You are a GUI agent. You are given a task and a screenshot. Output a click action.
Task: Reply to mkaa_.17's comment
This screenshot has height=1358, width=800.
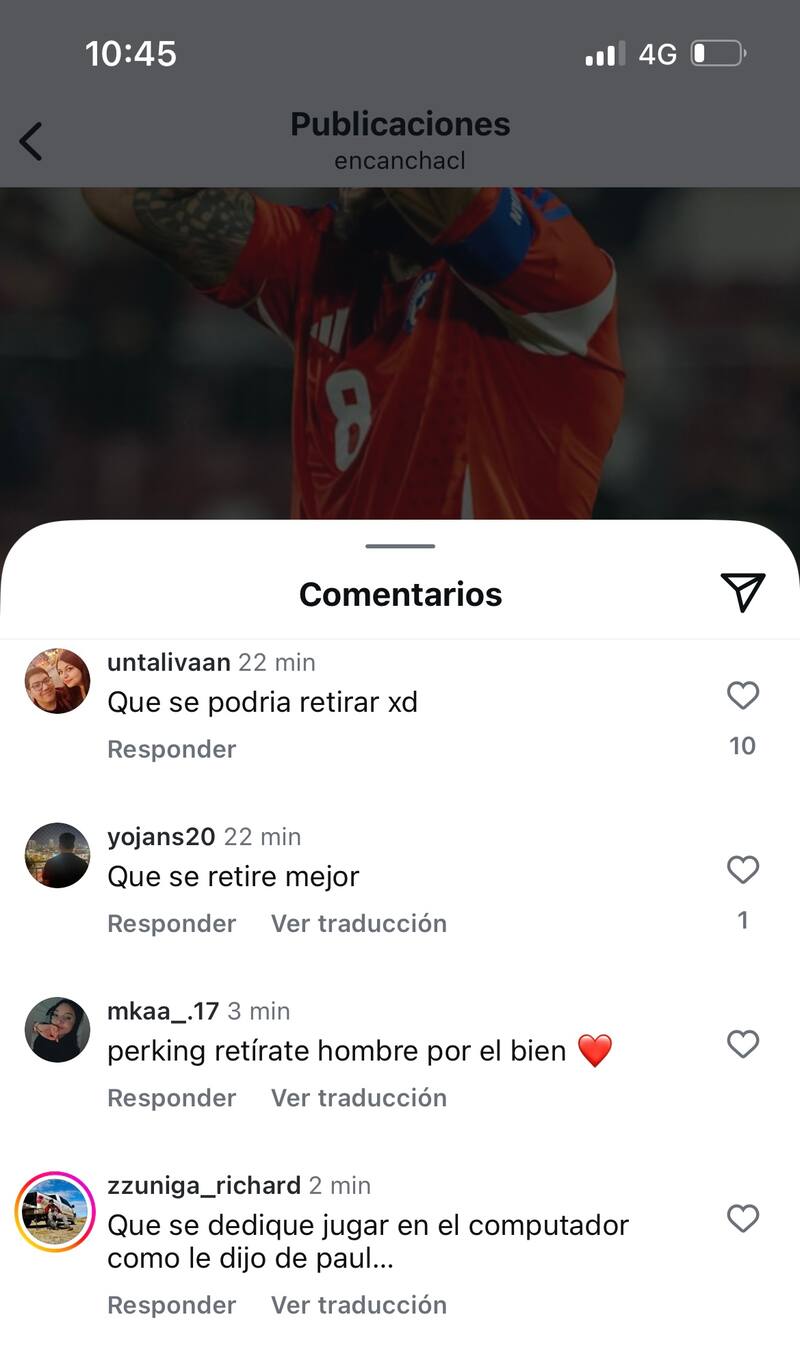(171, 1097)
